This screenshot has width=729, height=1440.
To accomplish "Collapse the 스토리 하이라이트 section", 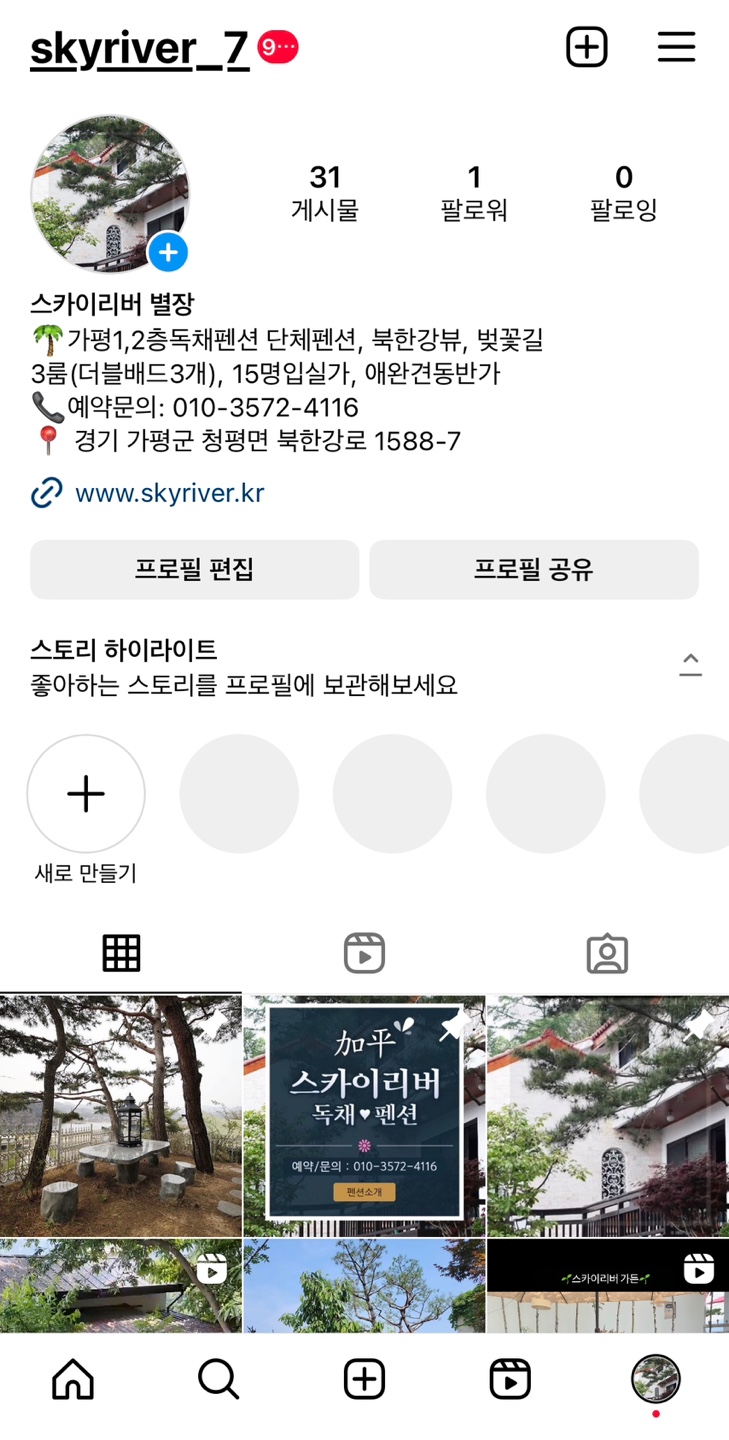I will (690, 665).
